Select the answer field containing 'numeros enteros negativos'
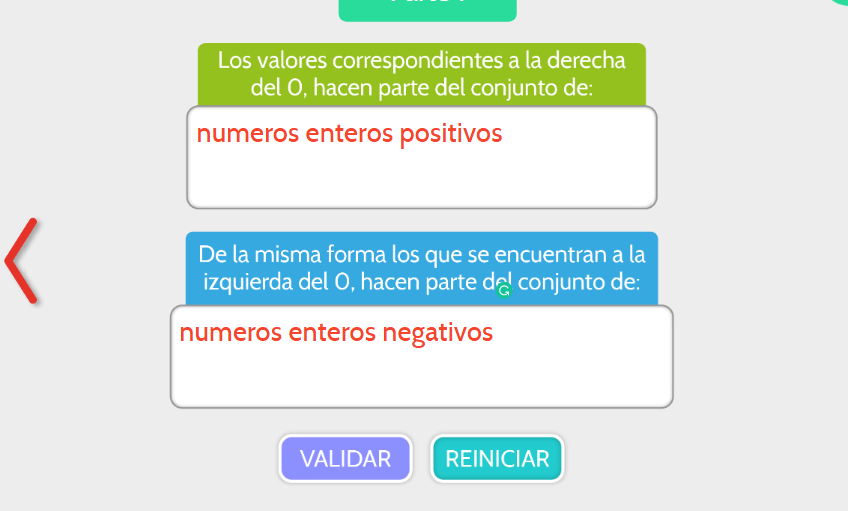The width and height of the screenshot is (848, 511). (x=421, y=356)
